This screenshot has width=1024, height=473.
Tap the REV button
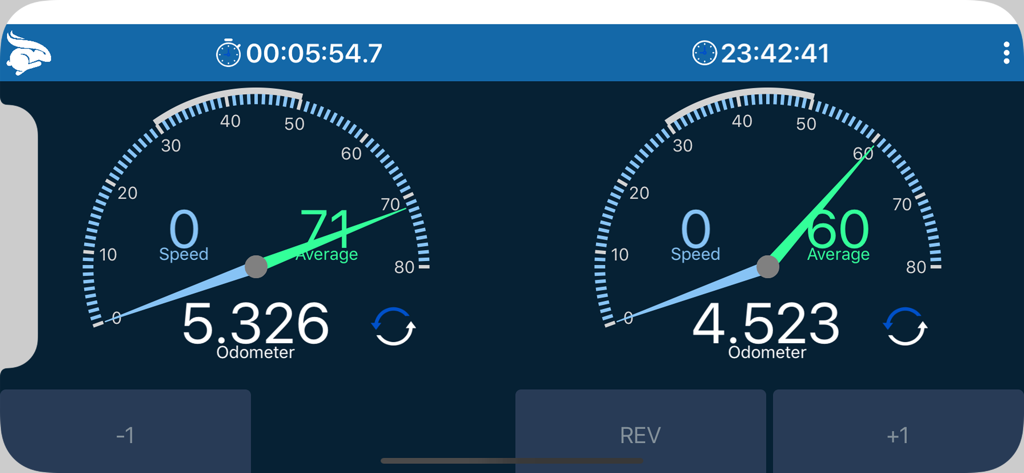[x=640, y=435]
